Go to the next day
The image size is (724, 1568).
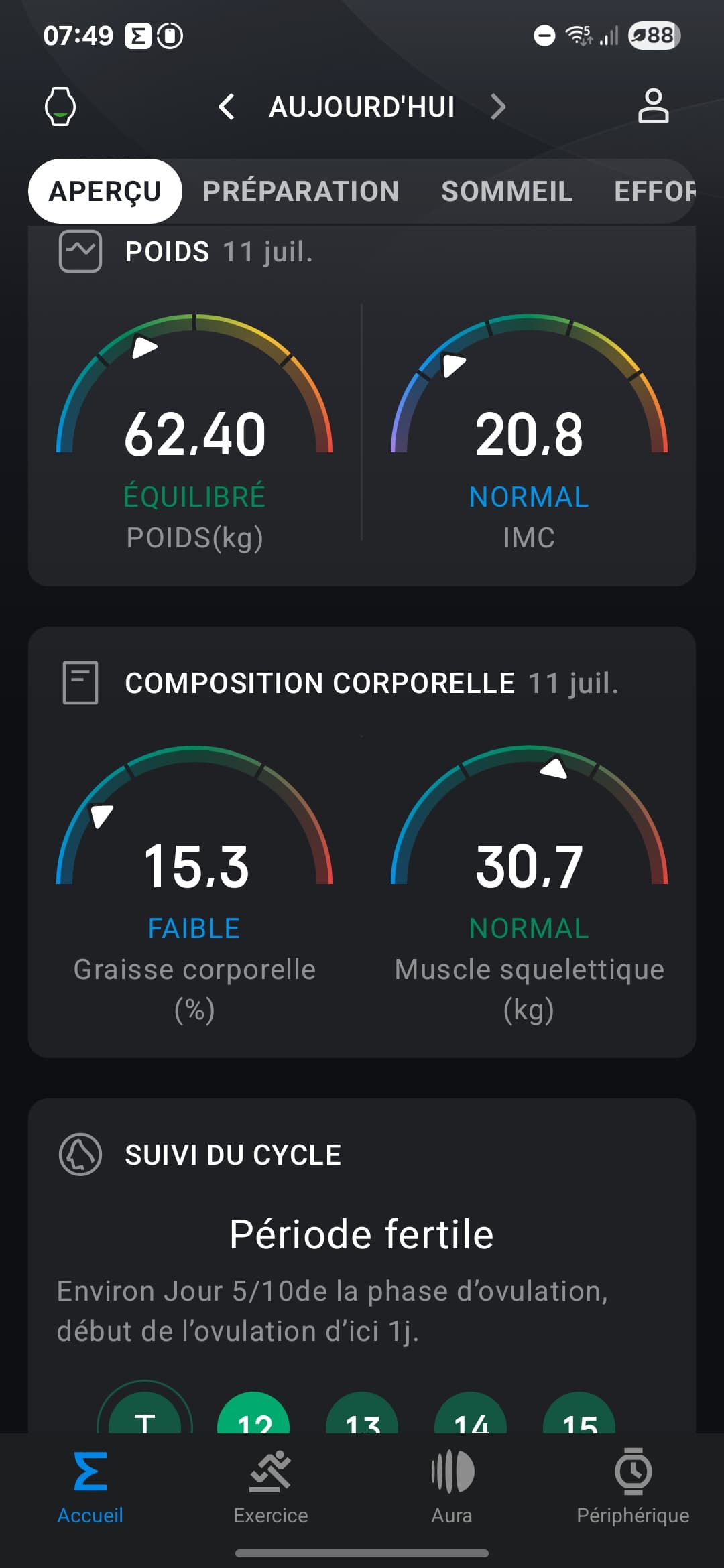pyautogui.click(x=497, y=107)
